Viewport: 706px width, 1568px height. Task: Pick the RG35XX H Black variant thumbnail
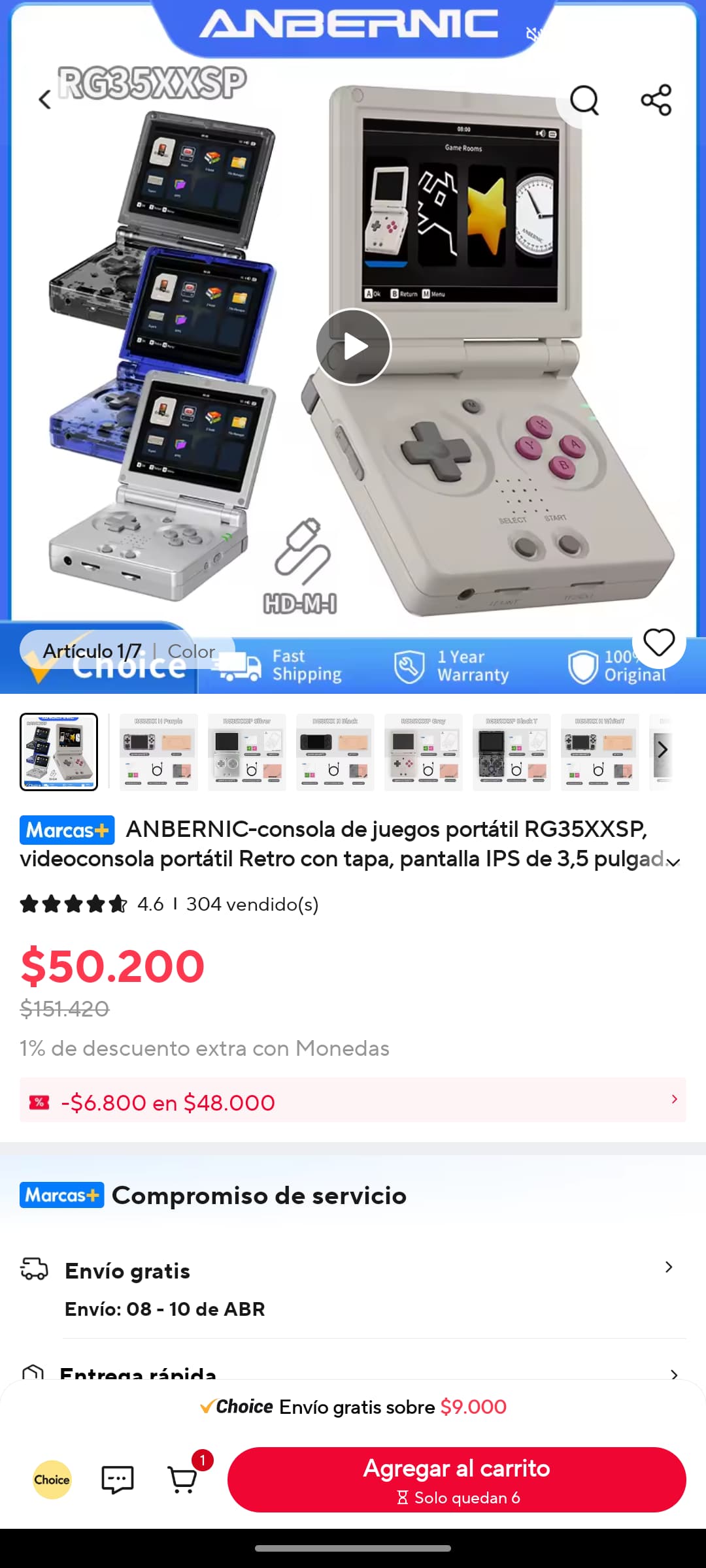click(x=335, y=752)
